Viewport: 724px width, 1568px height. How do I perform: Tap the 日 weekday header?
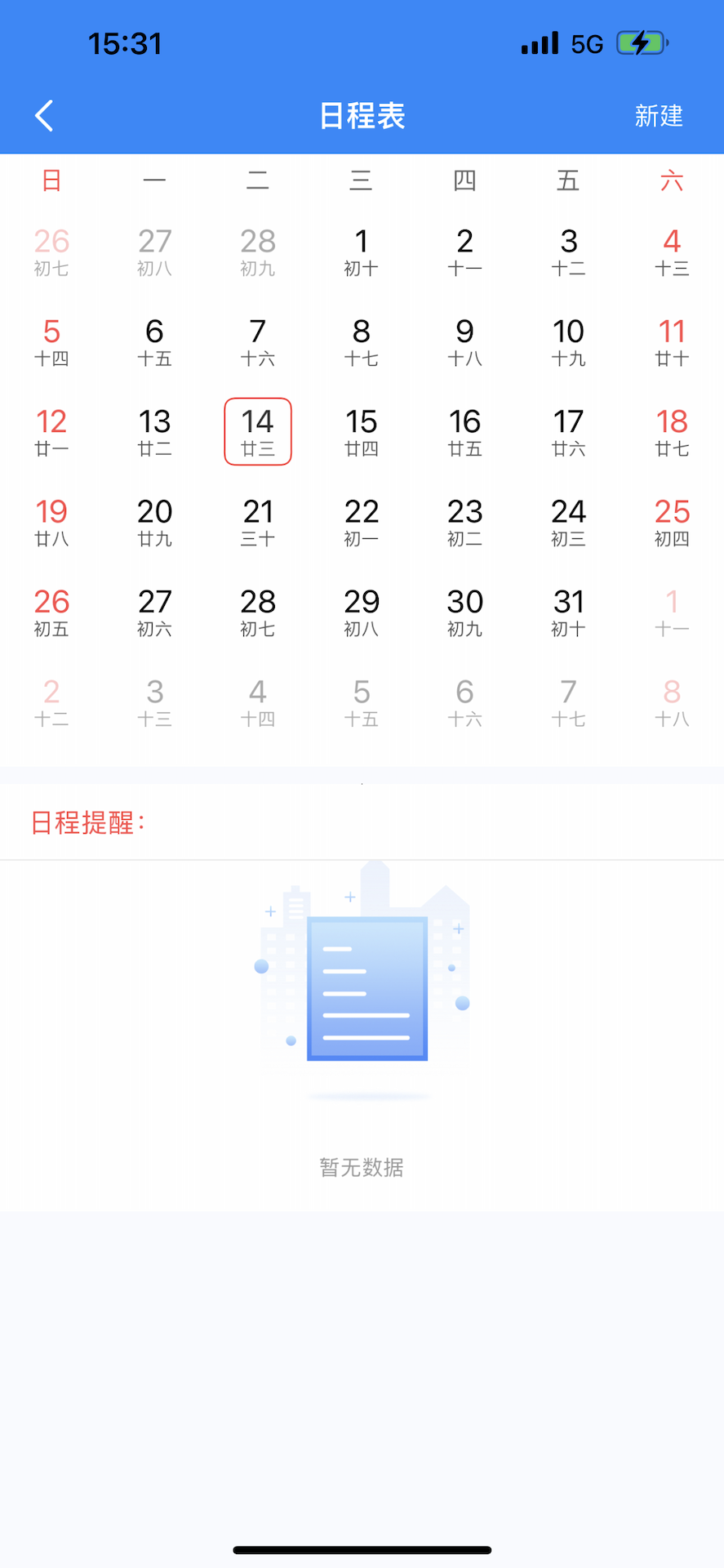(51, 181)
